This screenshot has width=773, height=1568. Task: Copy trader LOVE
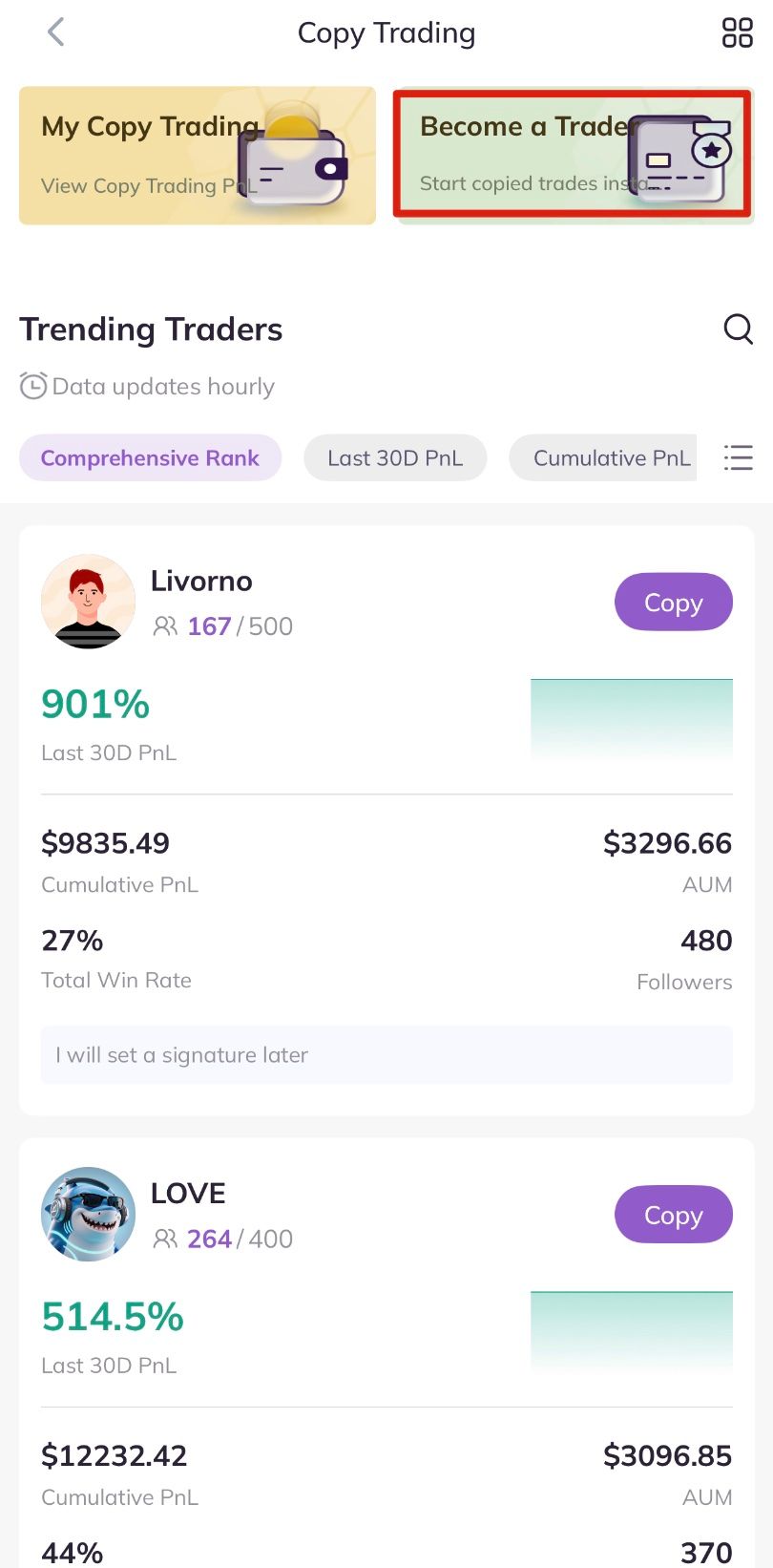pos(673,1215)
